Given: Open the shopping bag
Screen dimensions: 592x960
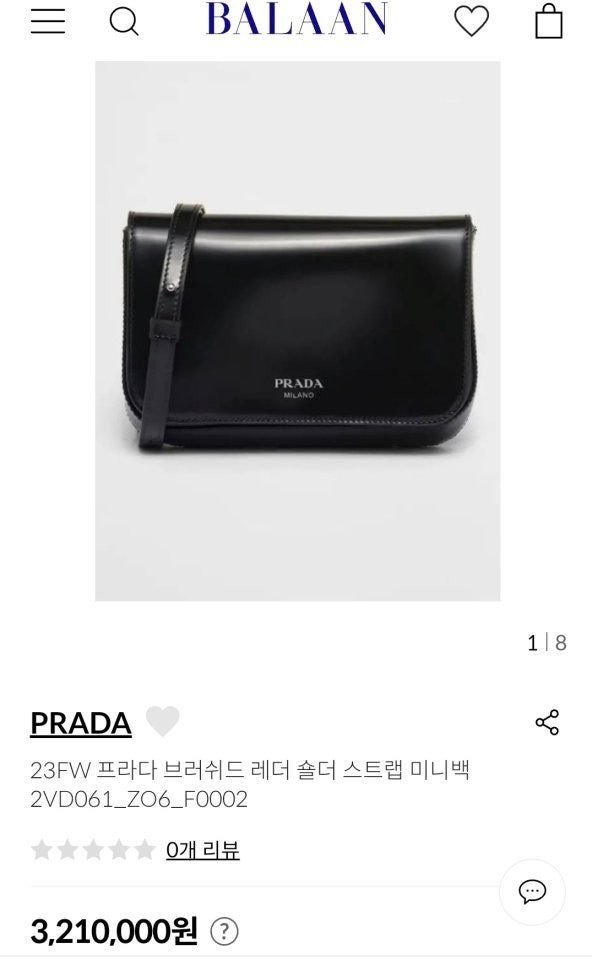Looking at the screenshot, I should pos(549,21).
